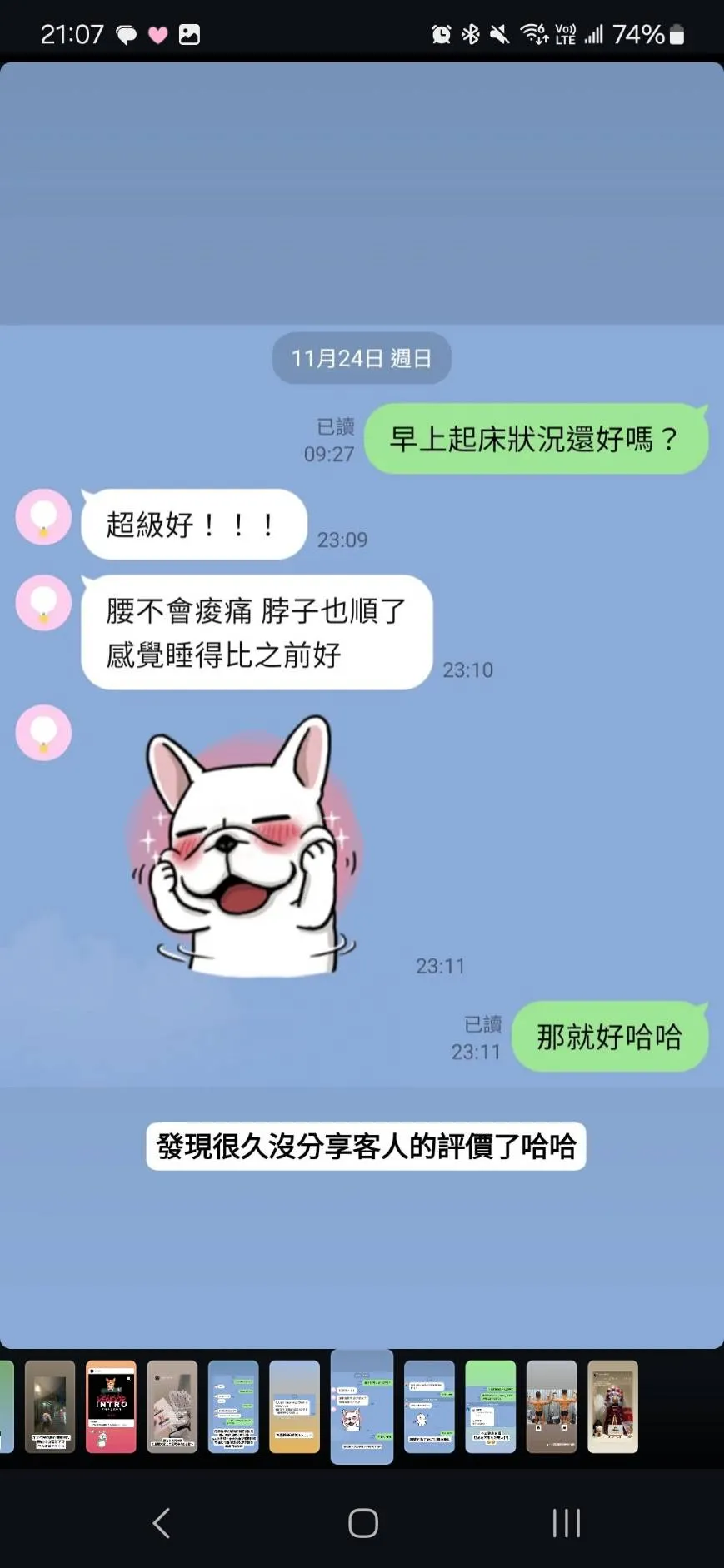Open the recent apps view
This screenshot has width=724, height=1568.
pyautogui.click(x=566, y=1523)
